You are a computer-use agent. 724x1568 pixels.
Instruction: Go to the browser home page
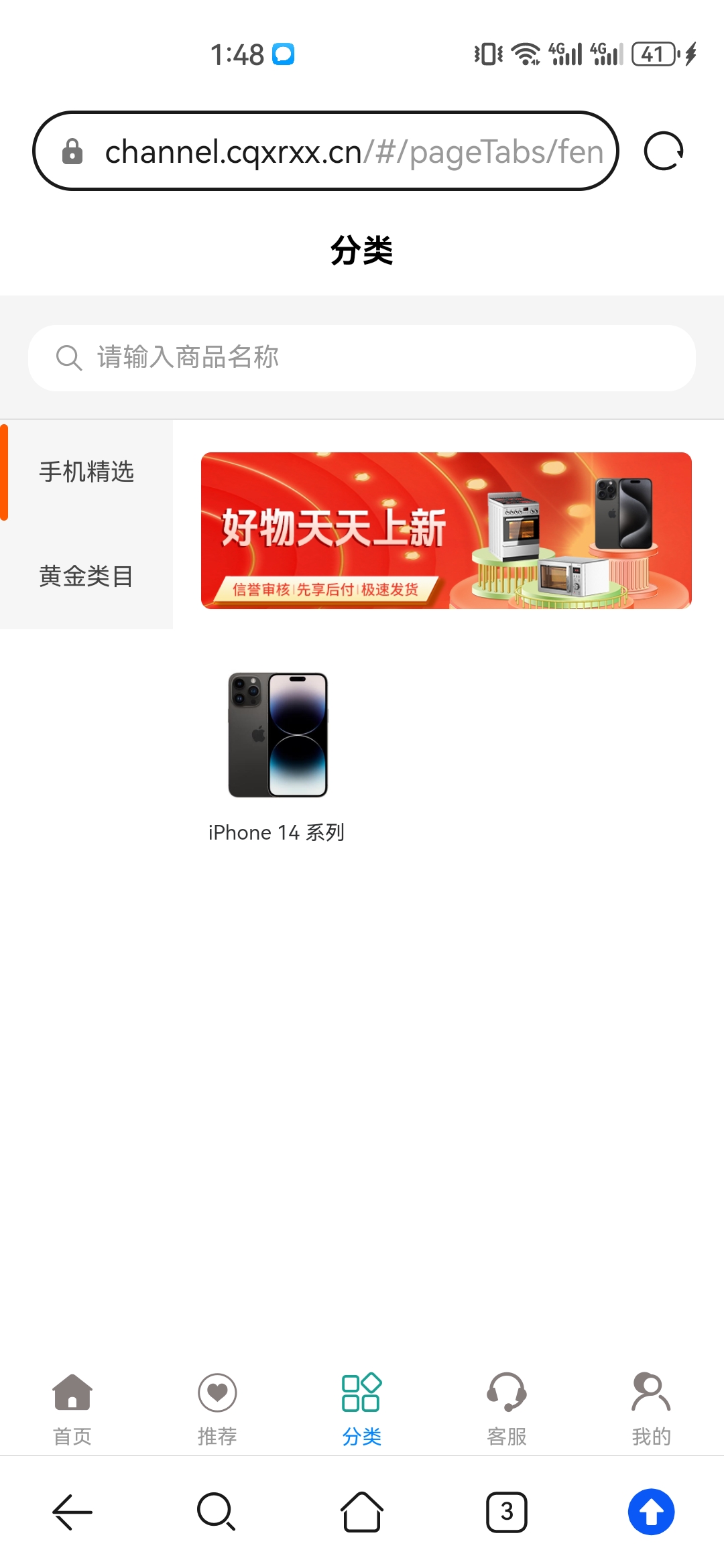[362, 1512]
